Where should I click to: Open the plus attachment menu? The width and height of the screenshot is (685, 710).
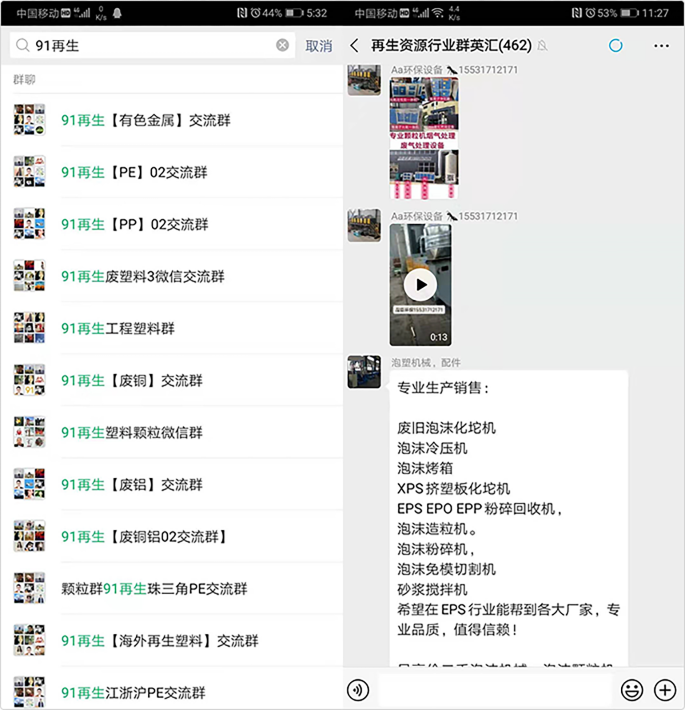coord(665,689)
